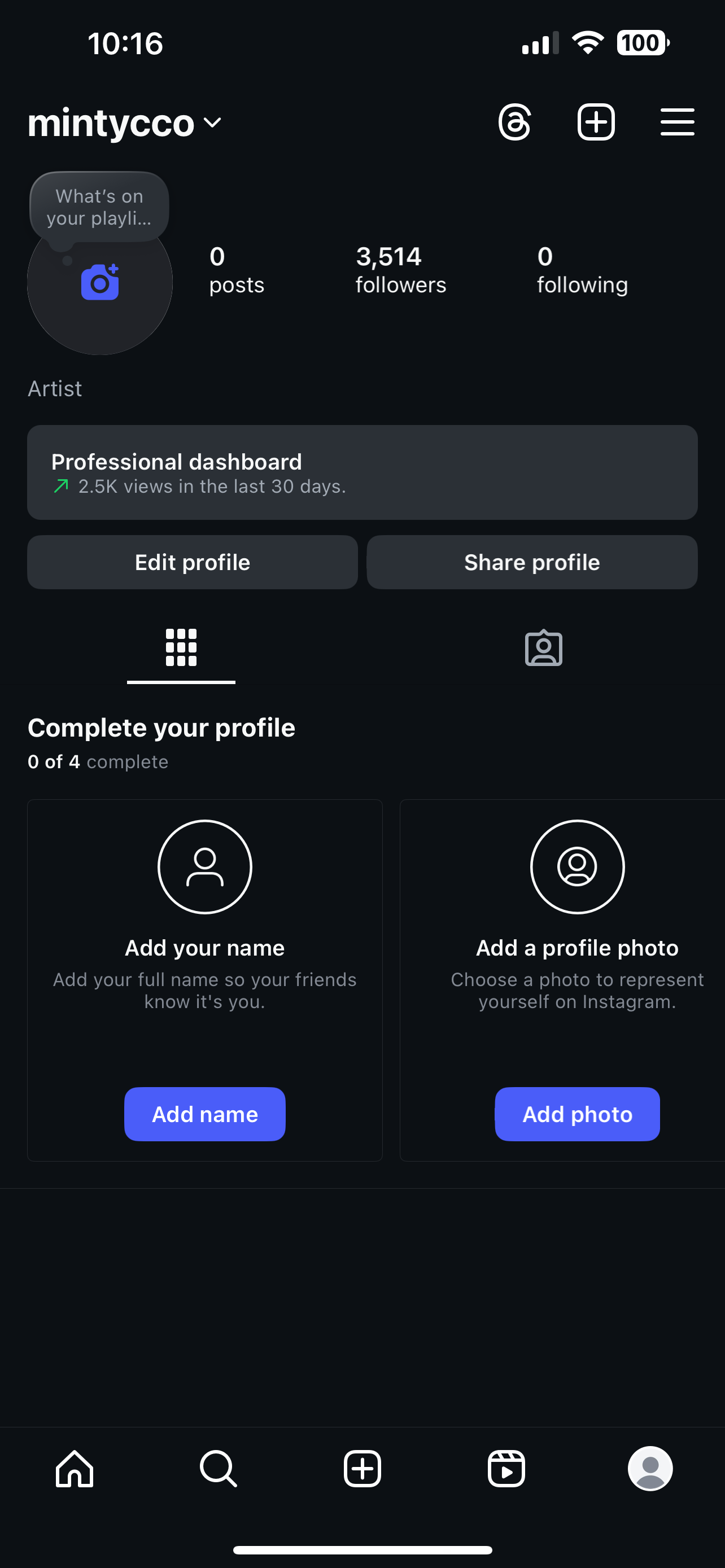This screenshot has height=1568, width=725.
Task: Switch to the posts grid tab
Action: pyautogui.click(x=181, y=647)
